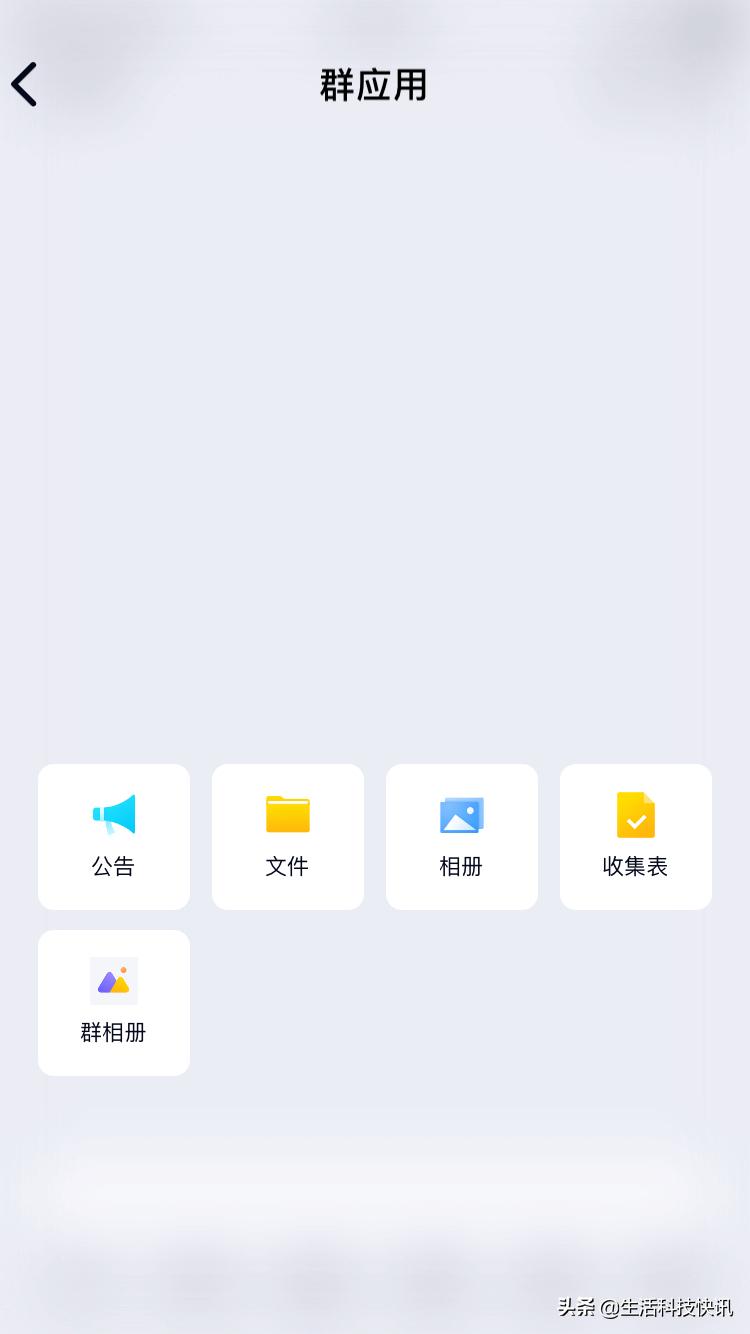
Task: Launch the 收集表 collection form card
Action: tap(635, 837)
